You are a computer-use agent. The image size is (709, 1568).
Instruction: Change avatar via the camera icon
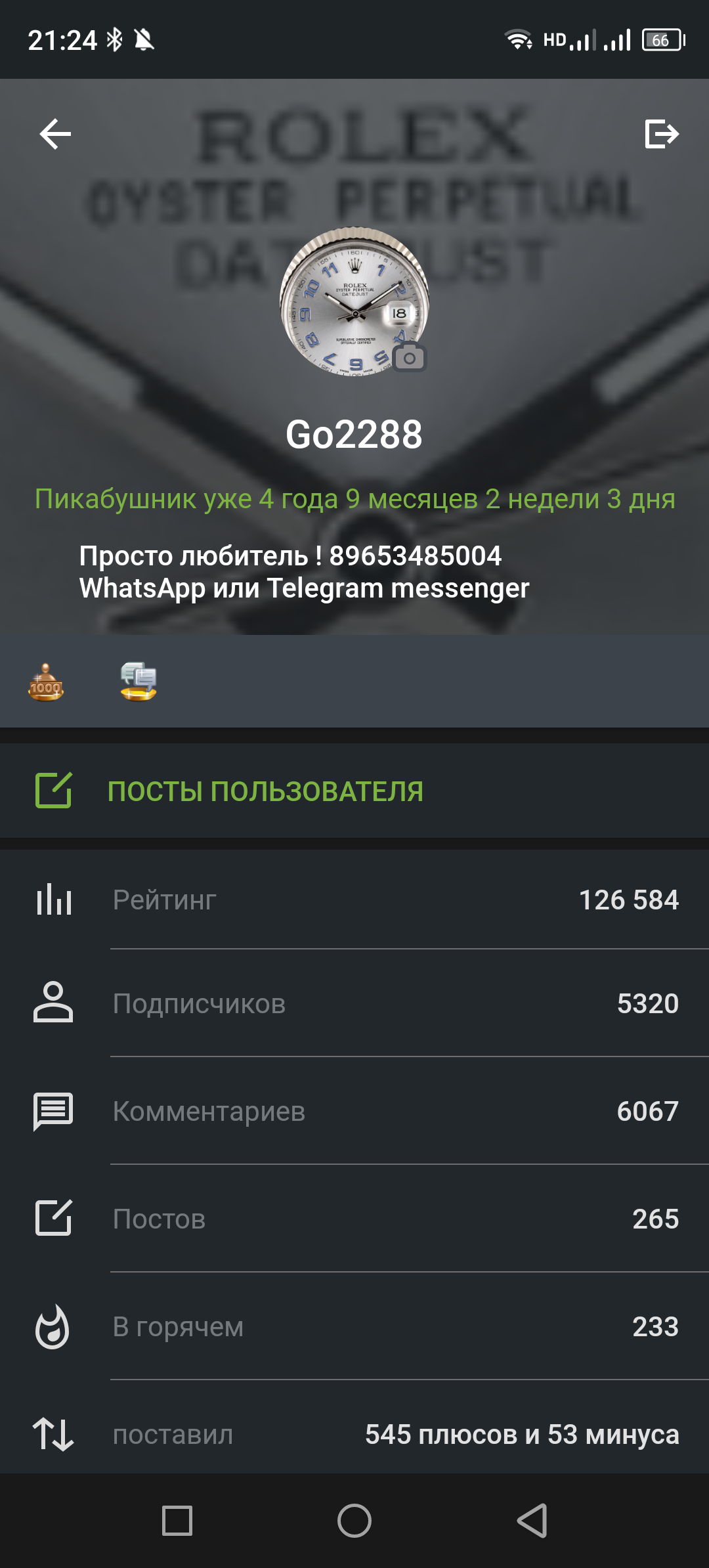[410, 358]
